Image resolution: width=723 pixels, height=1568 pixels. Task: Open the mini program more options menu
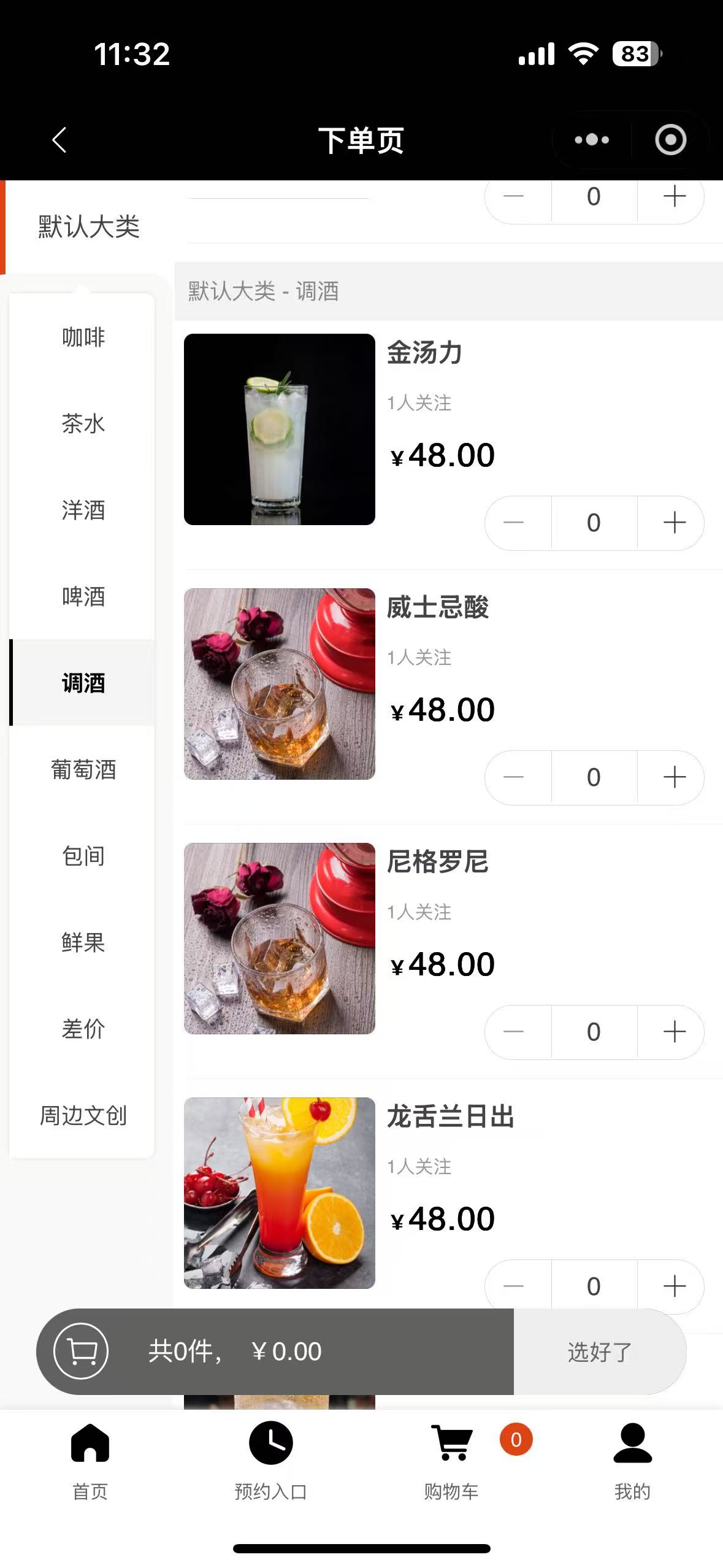[x=592, y=140]
